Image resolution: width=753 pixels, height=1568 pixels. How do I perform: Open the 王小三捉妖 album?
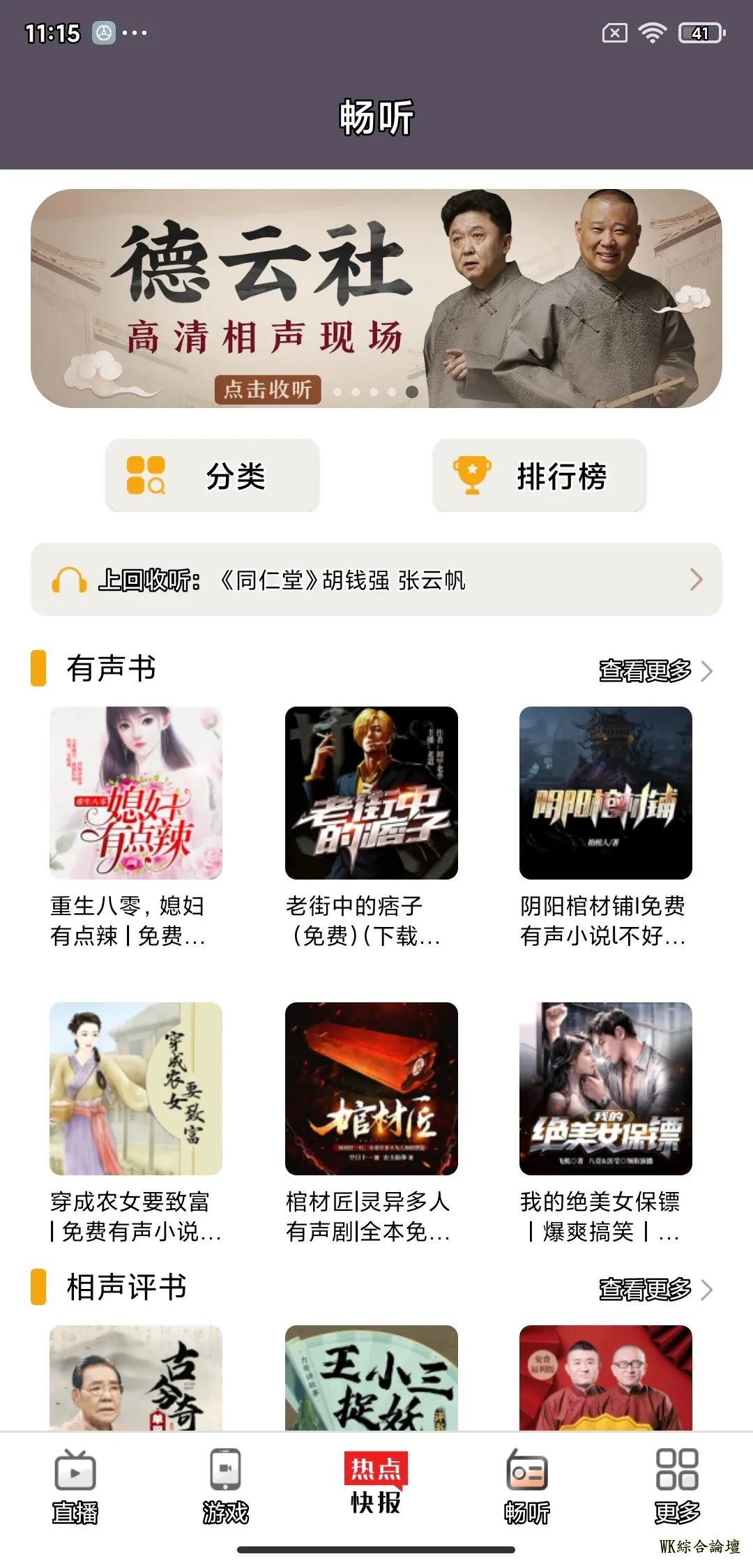[x=371, y=1378]
